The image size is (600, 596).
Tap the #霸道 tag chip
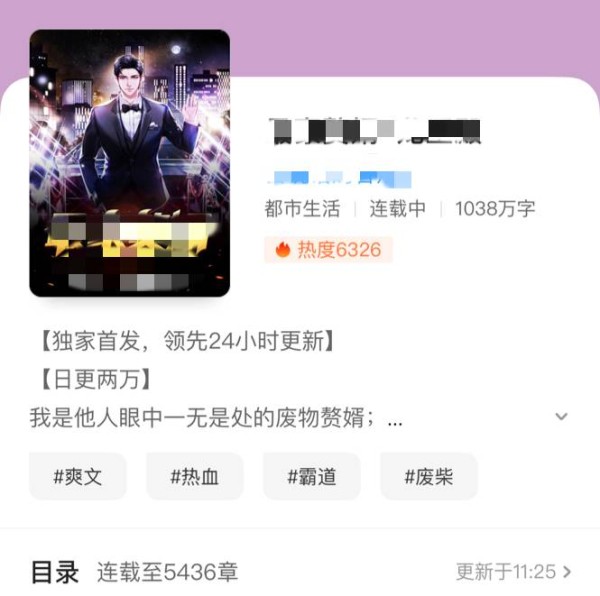tap(311, 476)
